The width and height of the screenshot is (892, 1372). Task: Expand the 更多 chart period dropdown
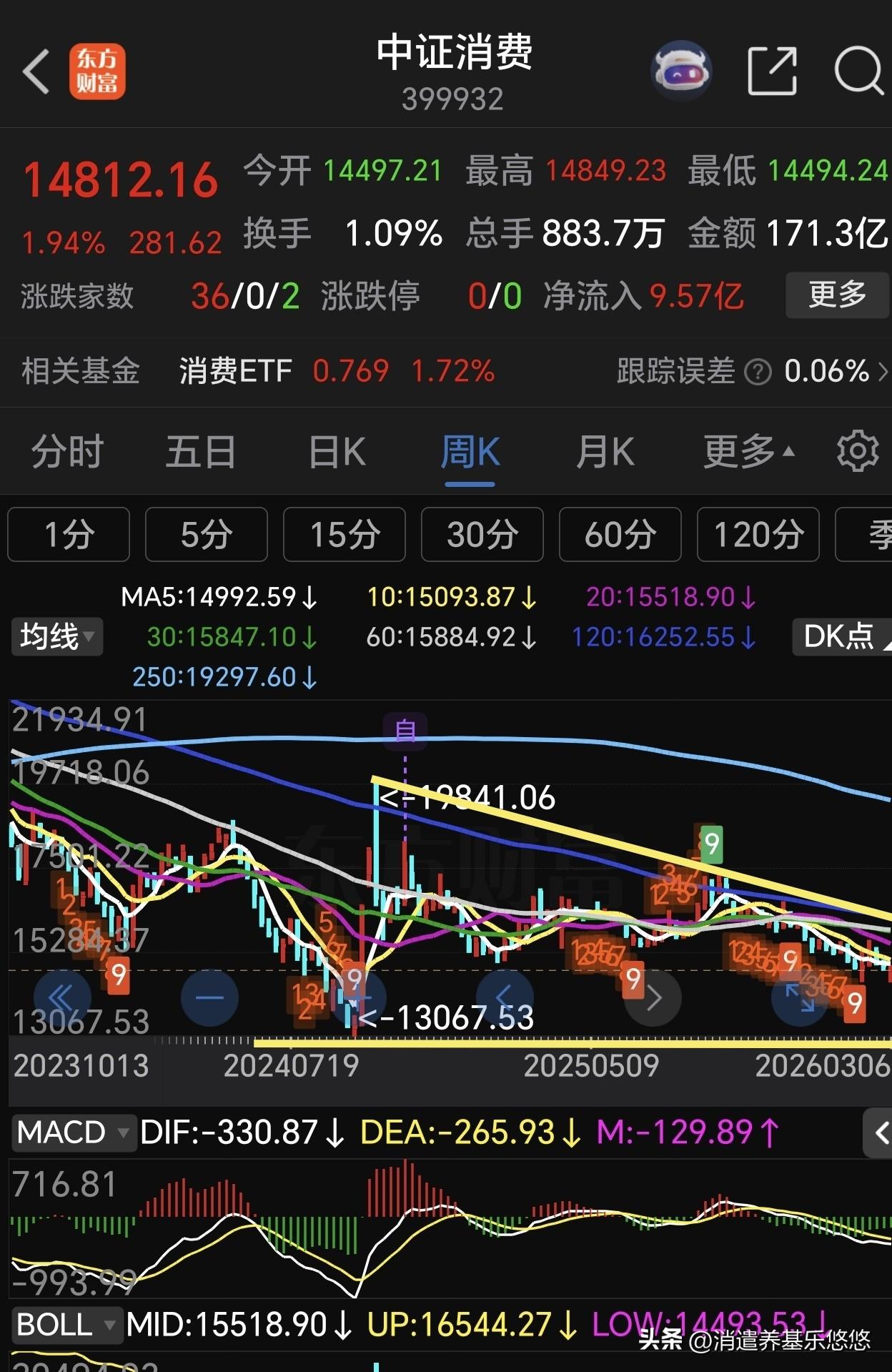[x=748, y=452]
